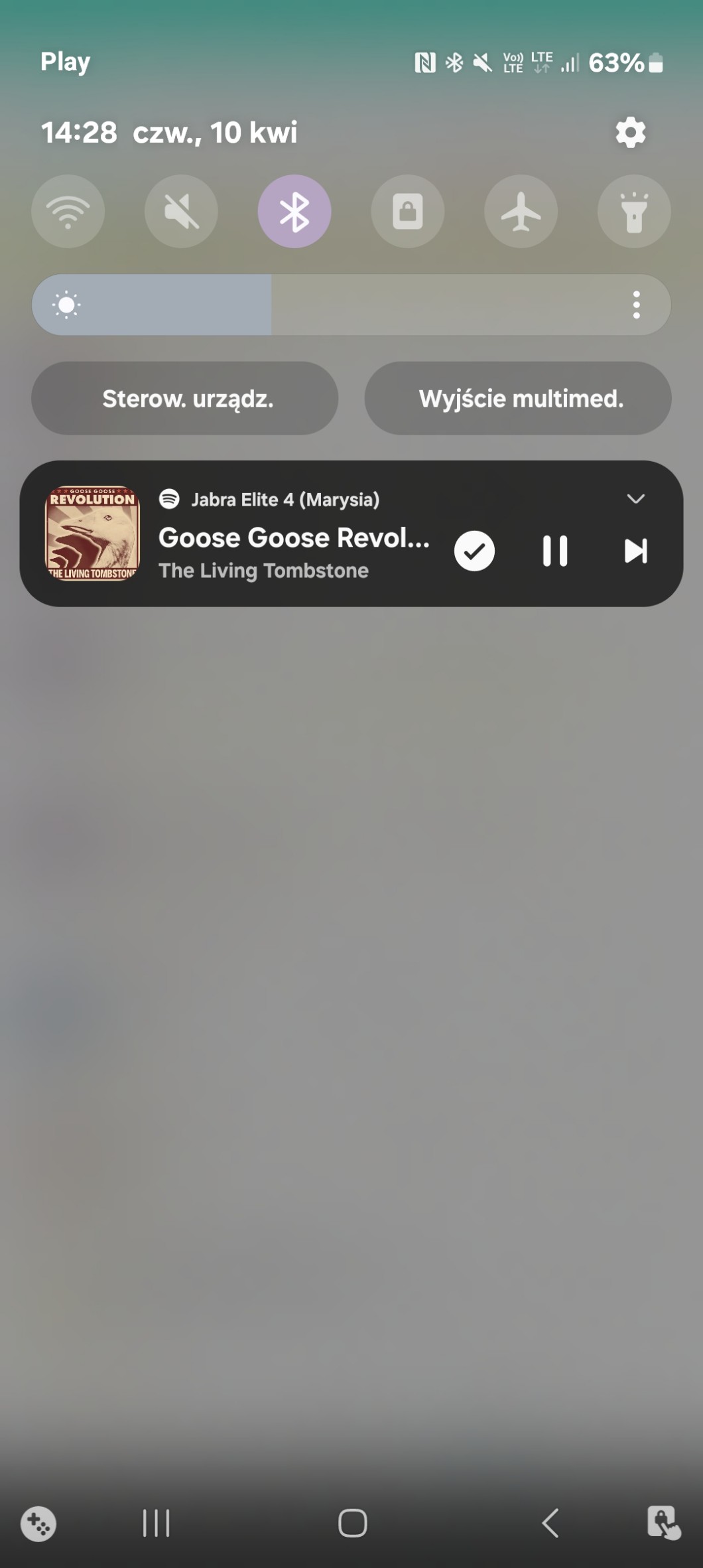703x1568 pixels.
Task: Go back with the navigation arrow
Action: pyautogui.click(x=550, y=1523)
